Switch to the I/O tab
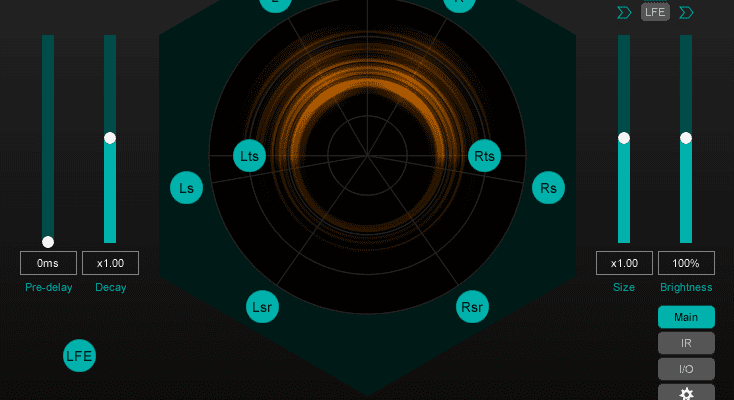The image size is (734, 400). point(686,369)
